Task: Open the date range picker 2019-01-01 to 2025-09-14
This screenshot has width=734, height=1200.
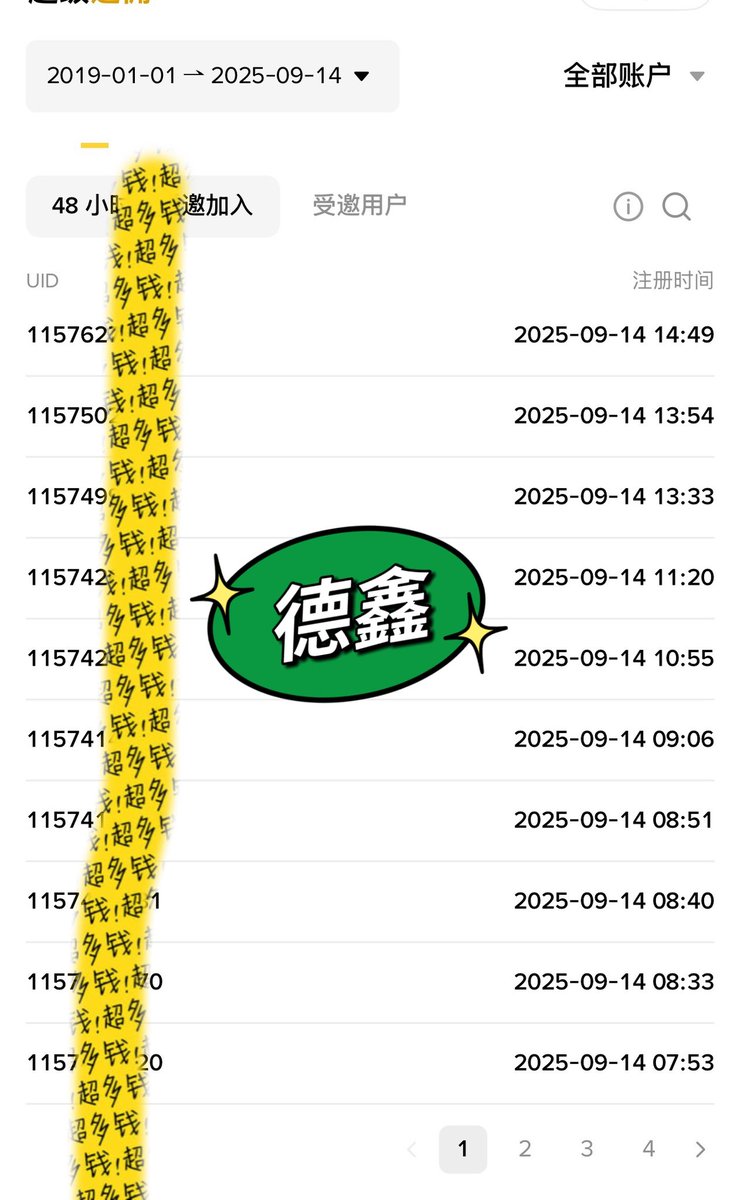Action: point(212,76)
